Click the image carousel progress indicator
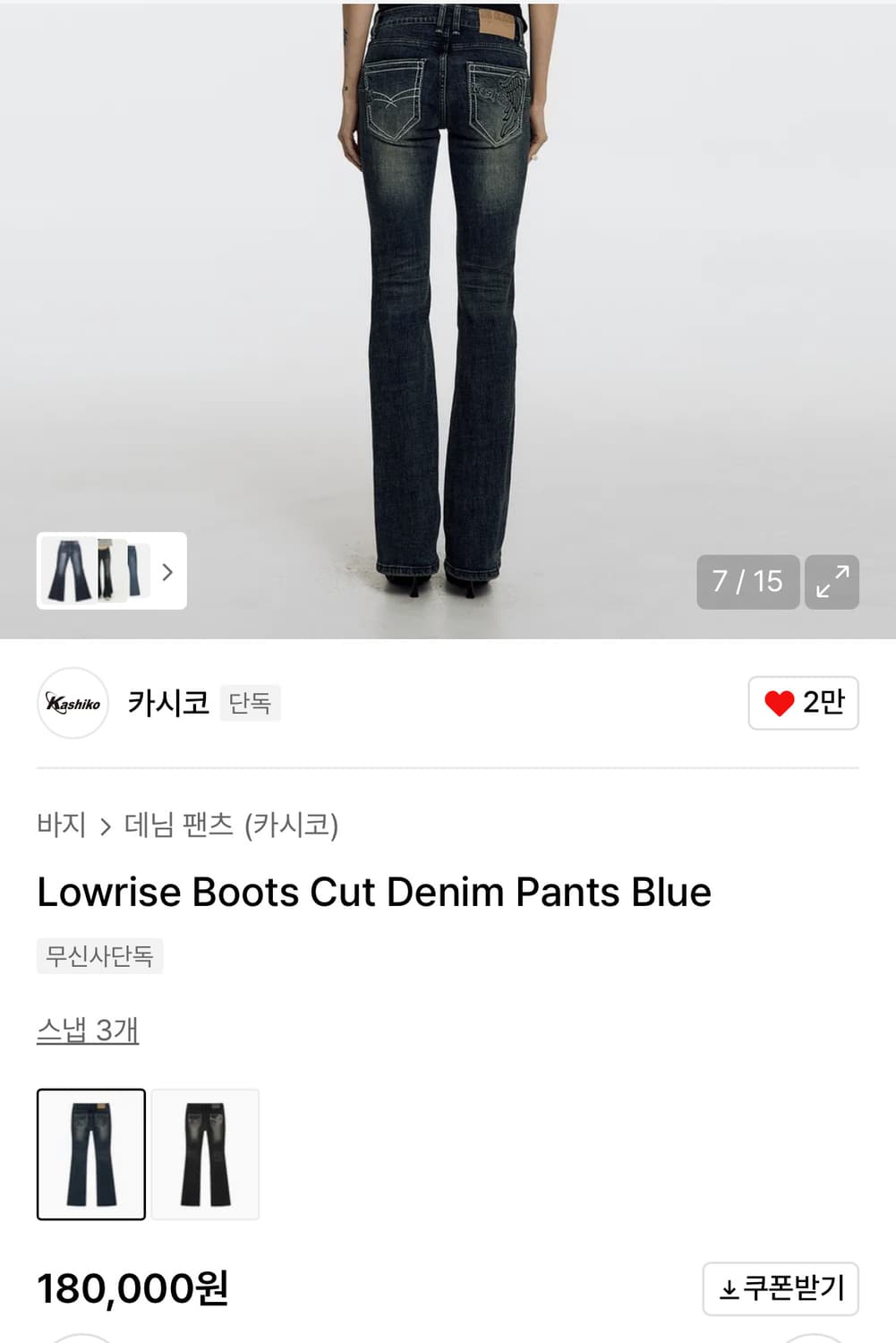Screen dimensions: 896x1343 pos(748,583)
